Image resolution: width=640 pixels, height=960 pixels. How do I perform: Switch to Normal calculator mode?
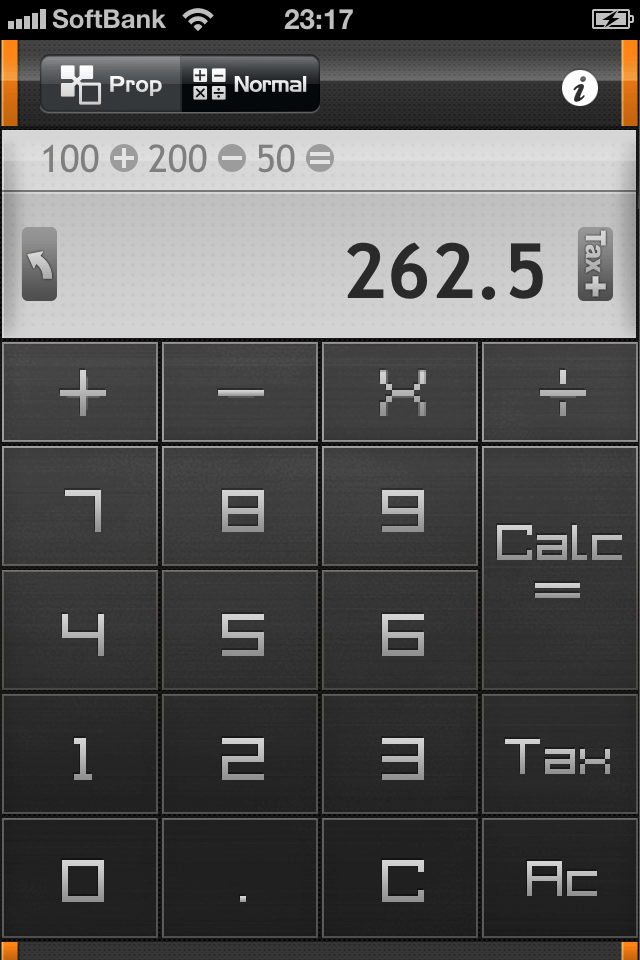250,84
